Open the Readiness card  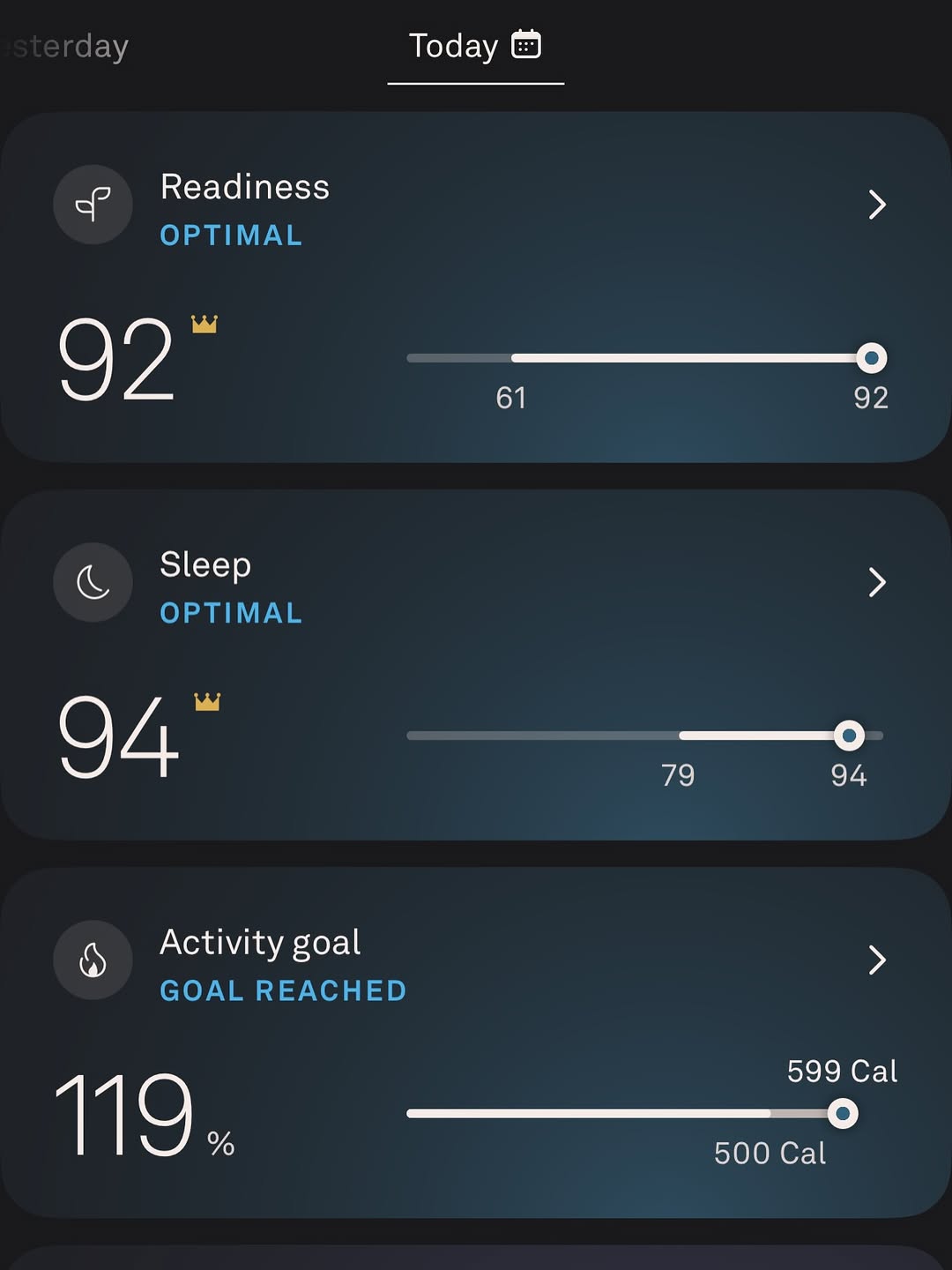coord(476,287)
